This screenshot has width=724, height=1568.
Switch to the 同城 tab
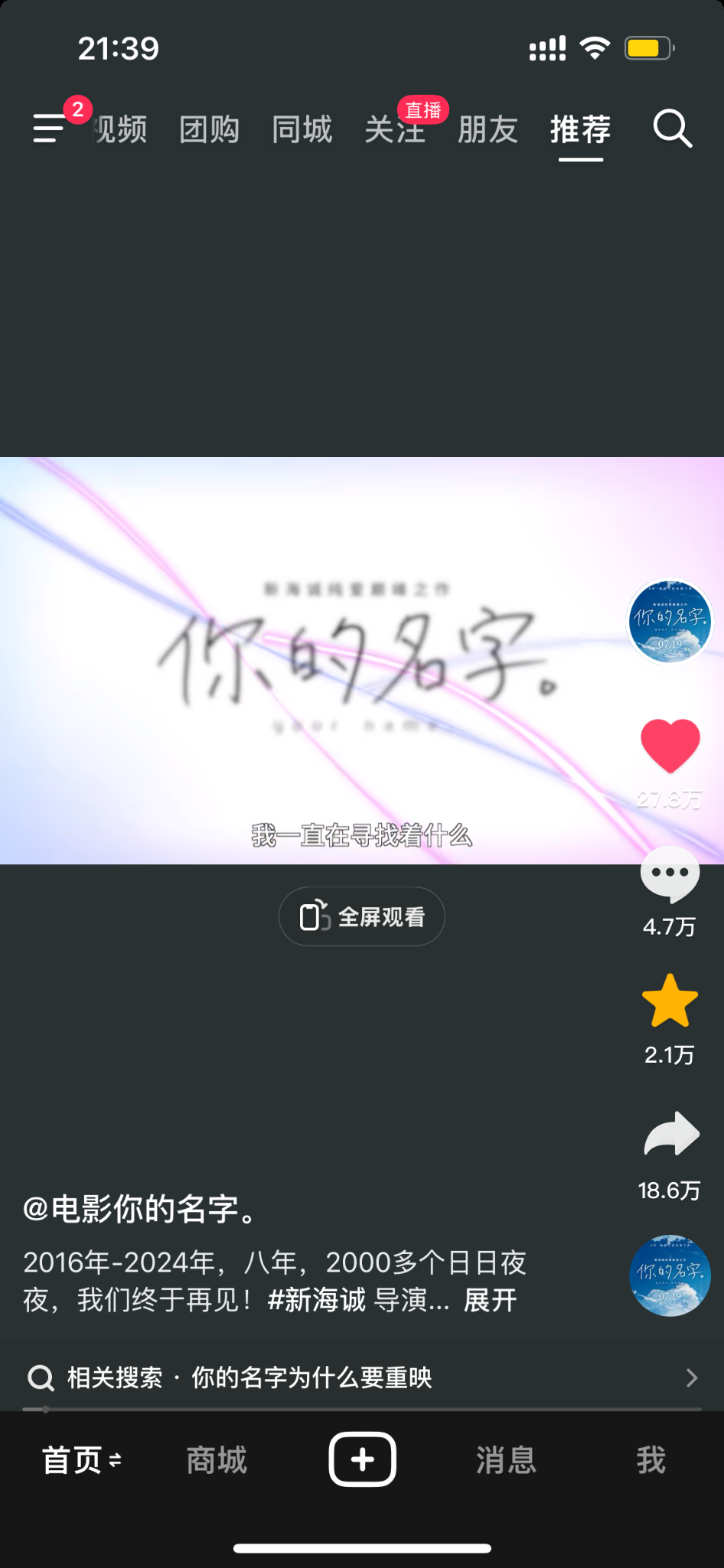click(x=302, y=129)
